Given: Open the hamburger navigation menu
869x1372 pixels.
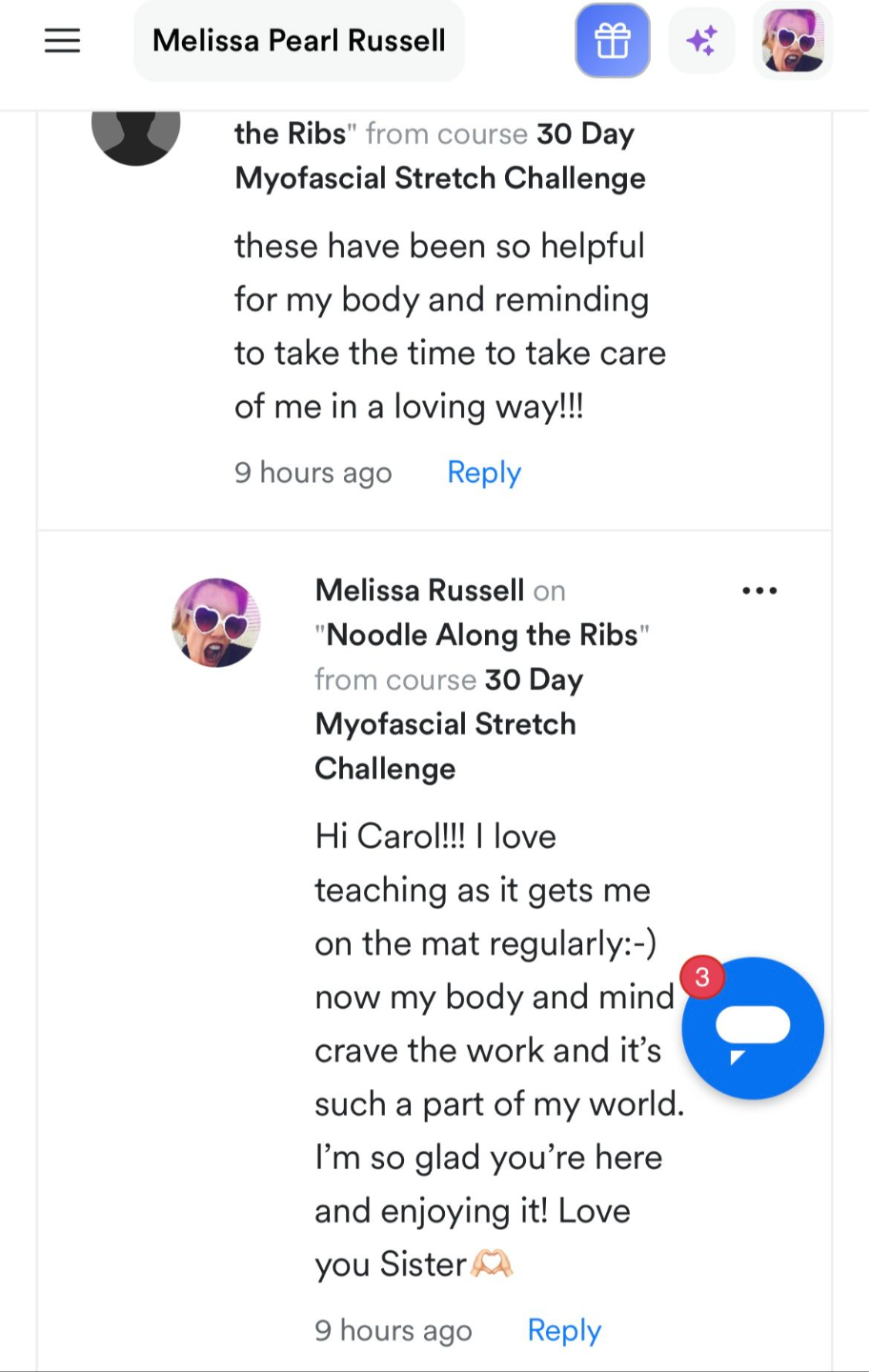Looking at the screenshot, I should tap(62, 40).
